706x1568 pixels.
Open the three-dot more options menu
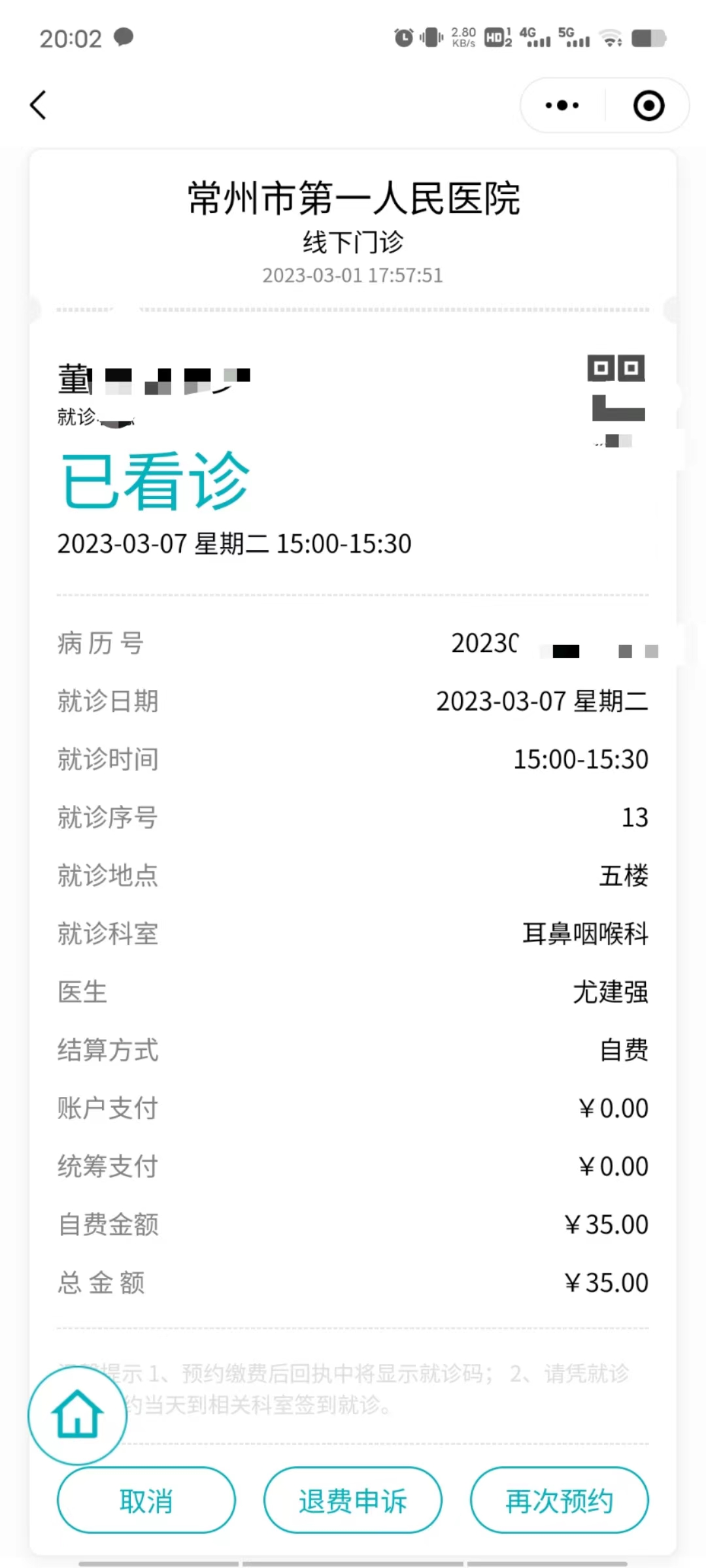coord(561,105)
